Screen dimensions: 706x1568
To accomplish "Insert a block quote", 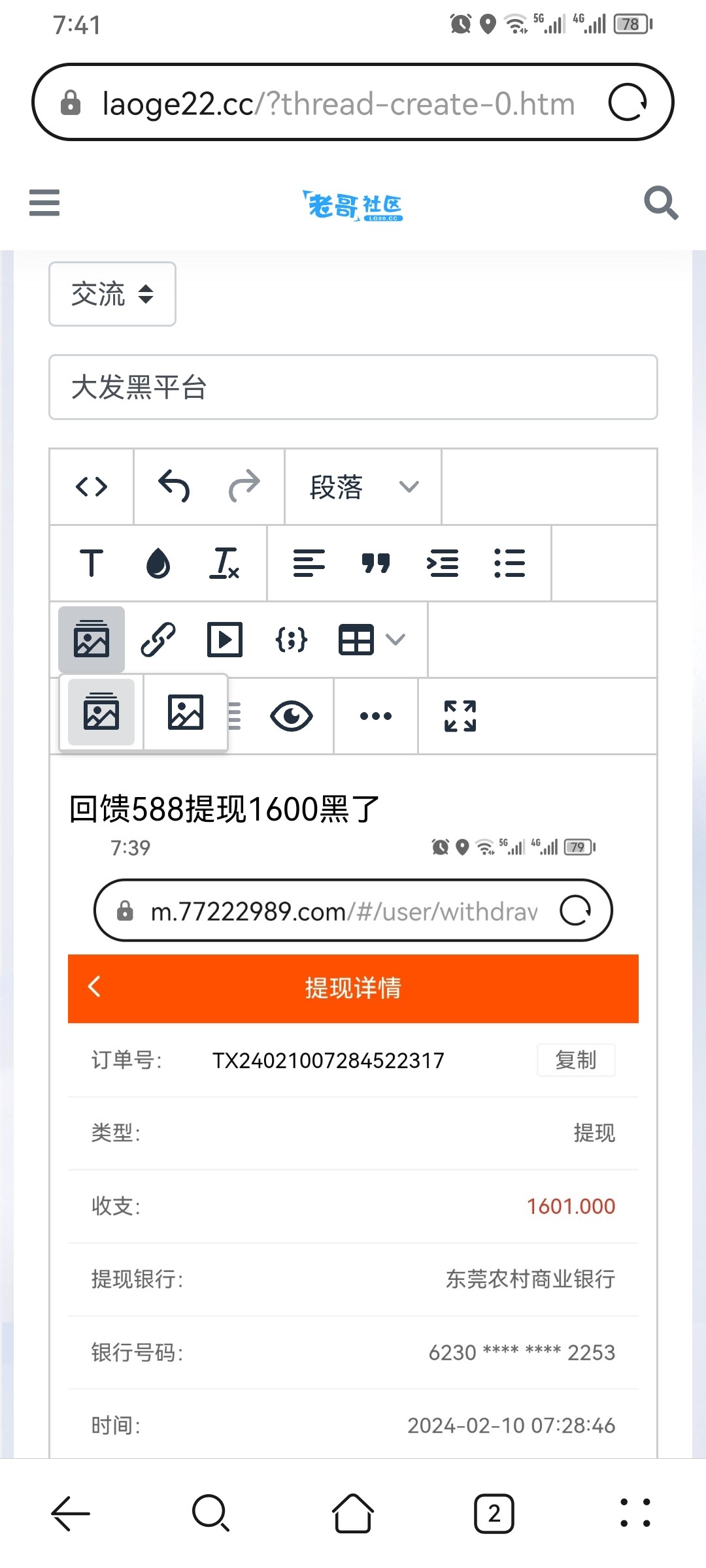I will pyautogui.click(x=376, y=563).
